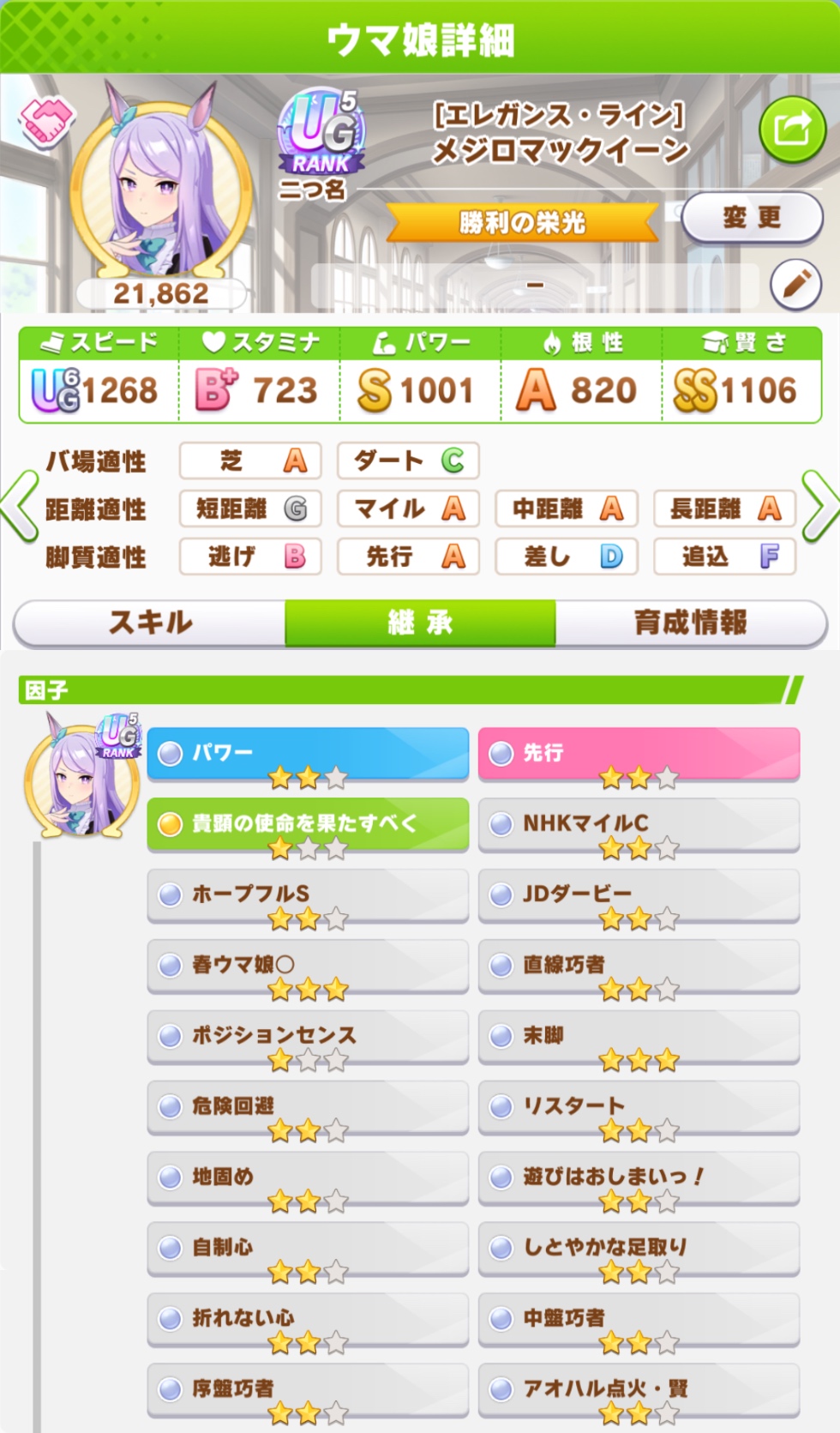The width and height of the screenshot is (840, 1433).
Task: Open 貴顕の使命を果たすべく factor info
Action: tap(308, 824)
